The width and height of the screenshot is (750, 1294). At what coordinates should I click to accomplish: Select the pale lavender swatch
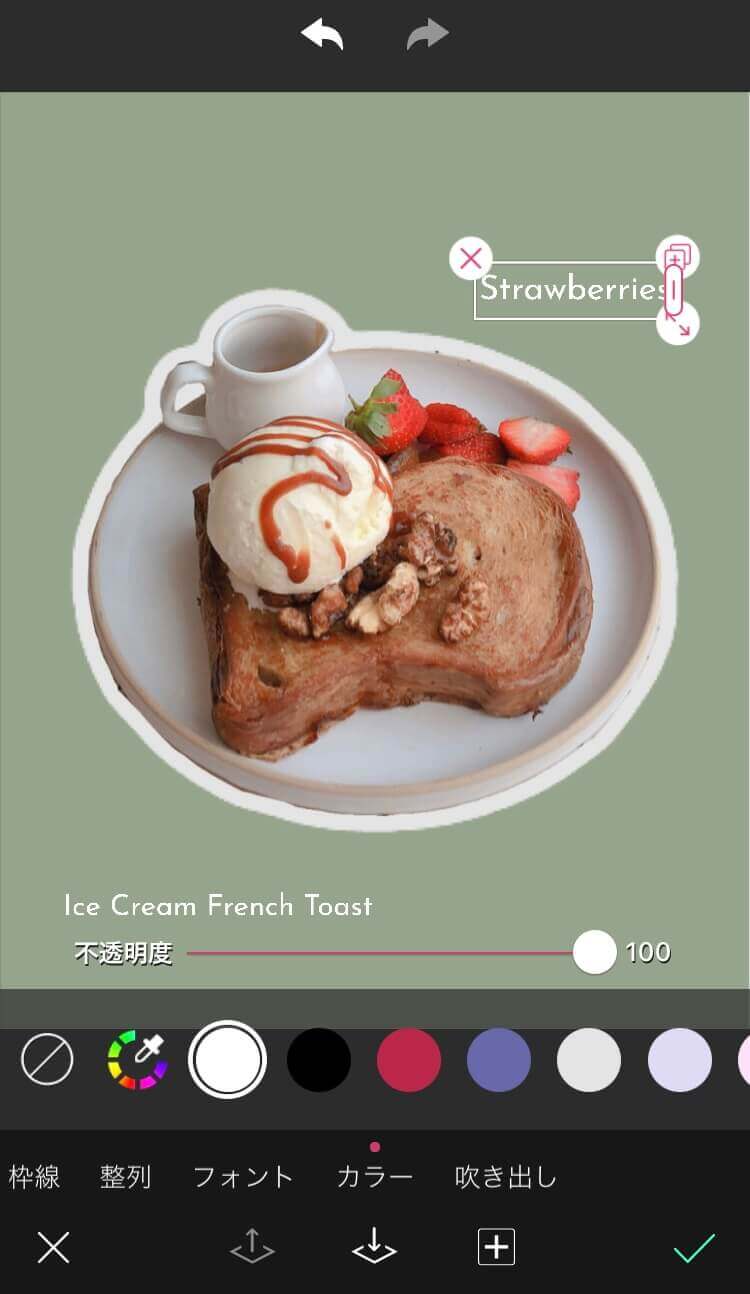(680, 1059)
